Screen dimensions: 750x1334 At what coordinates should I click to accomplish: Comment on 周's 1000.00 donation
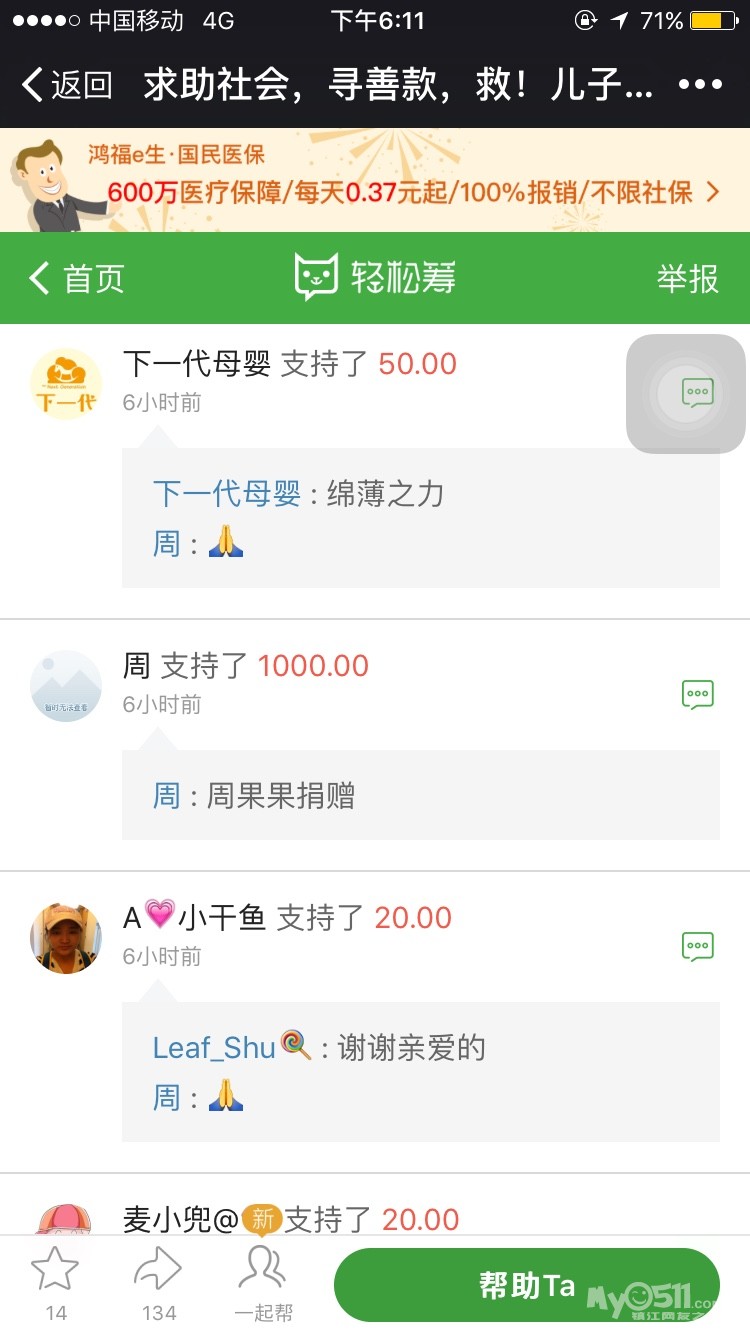[697, 694]
